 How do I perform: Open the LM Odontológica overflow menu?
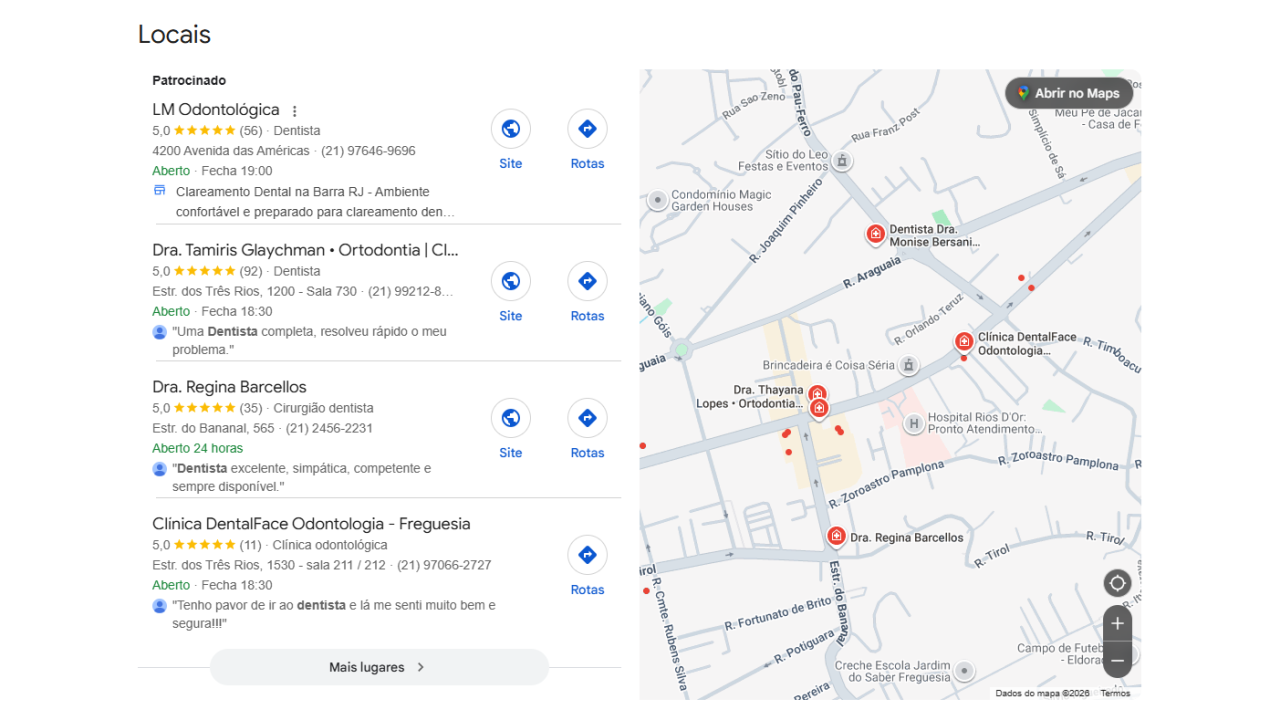[294, 111]
